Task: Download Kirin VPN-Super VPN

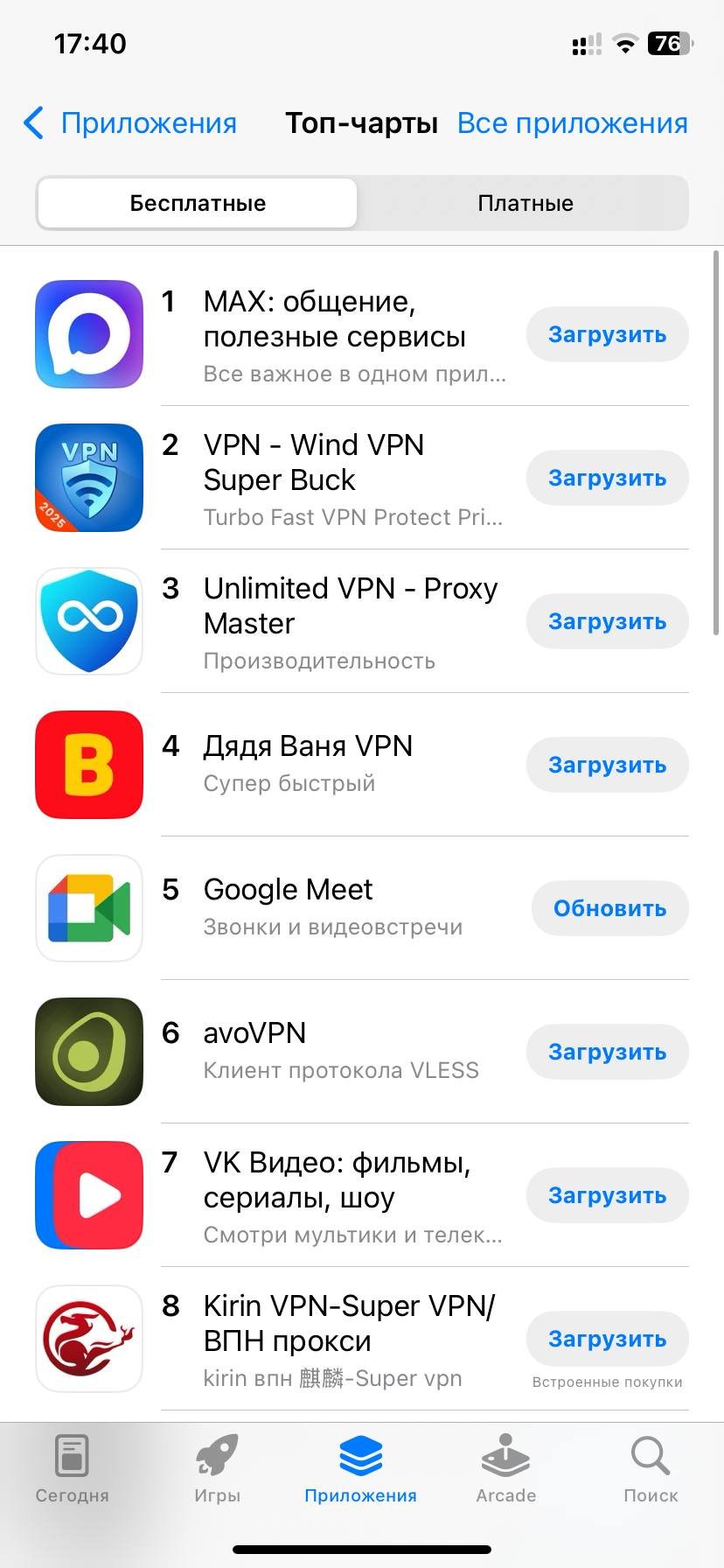Action: pyautogui.click(x=607, y=1339)
